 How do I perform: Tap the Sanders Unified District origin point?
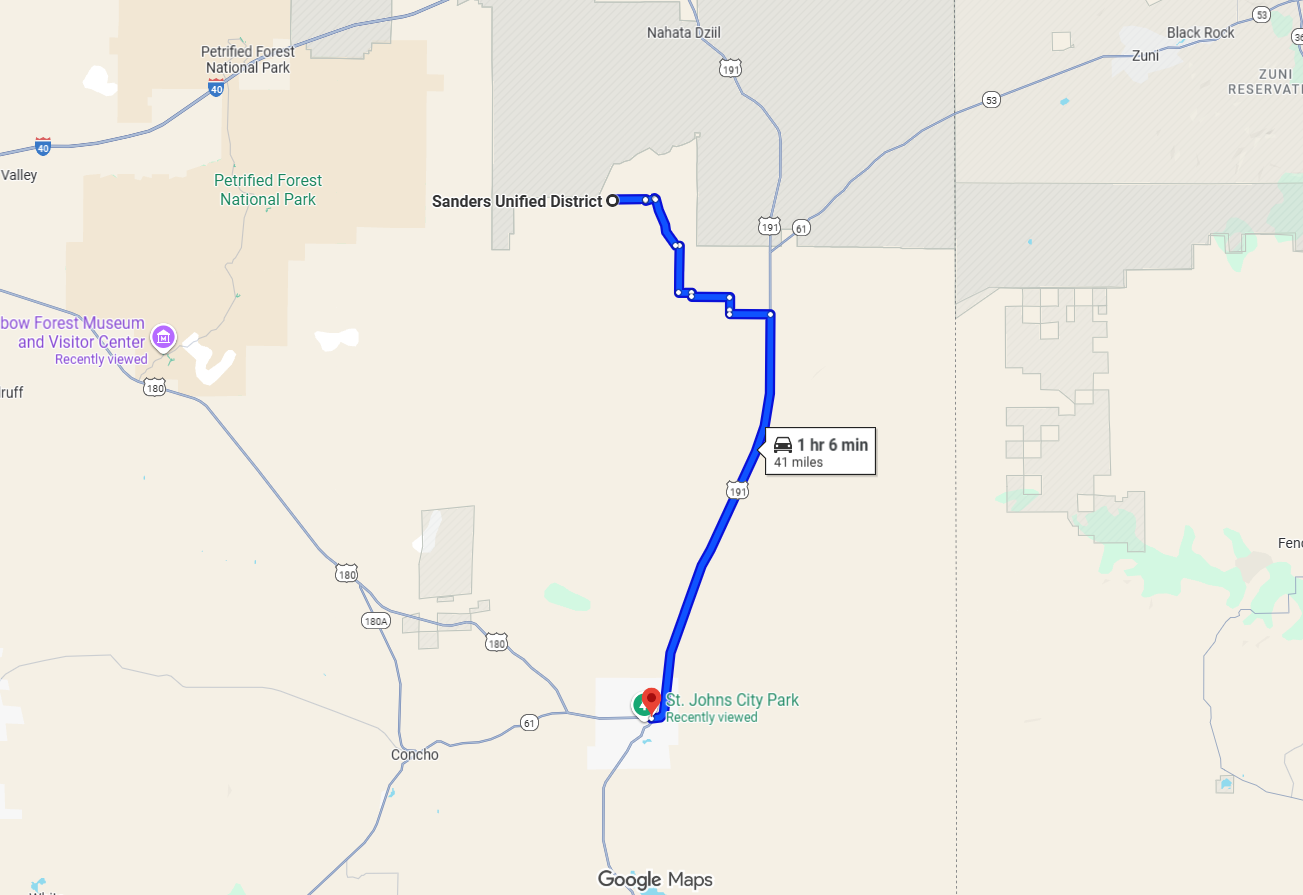tap(612, 201)
